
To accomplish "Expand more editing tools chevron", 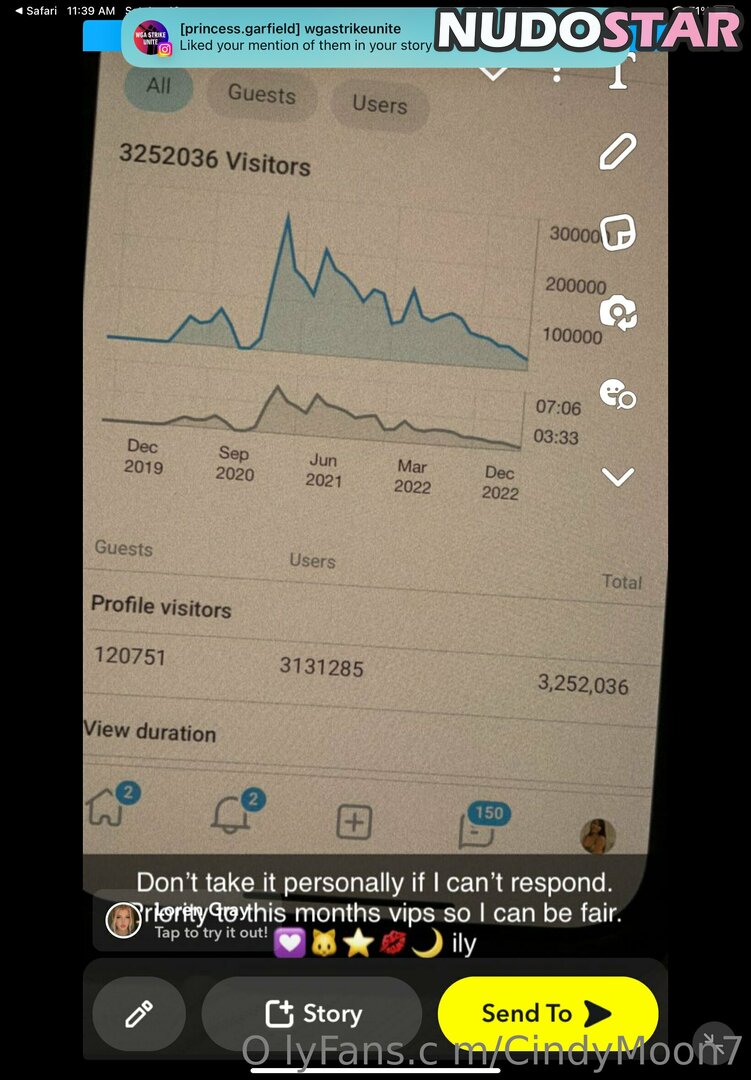I will tap(618, 477).
